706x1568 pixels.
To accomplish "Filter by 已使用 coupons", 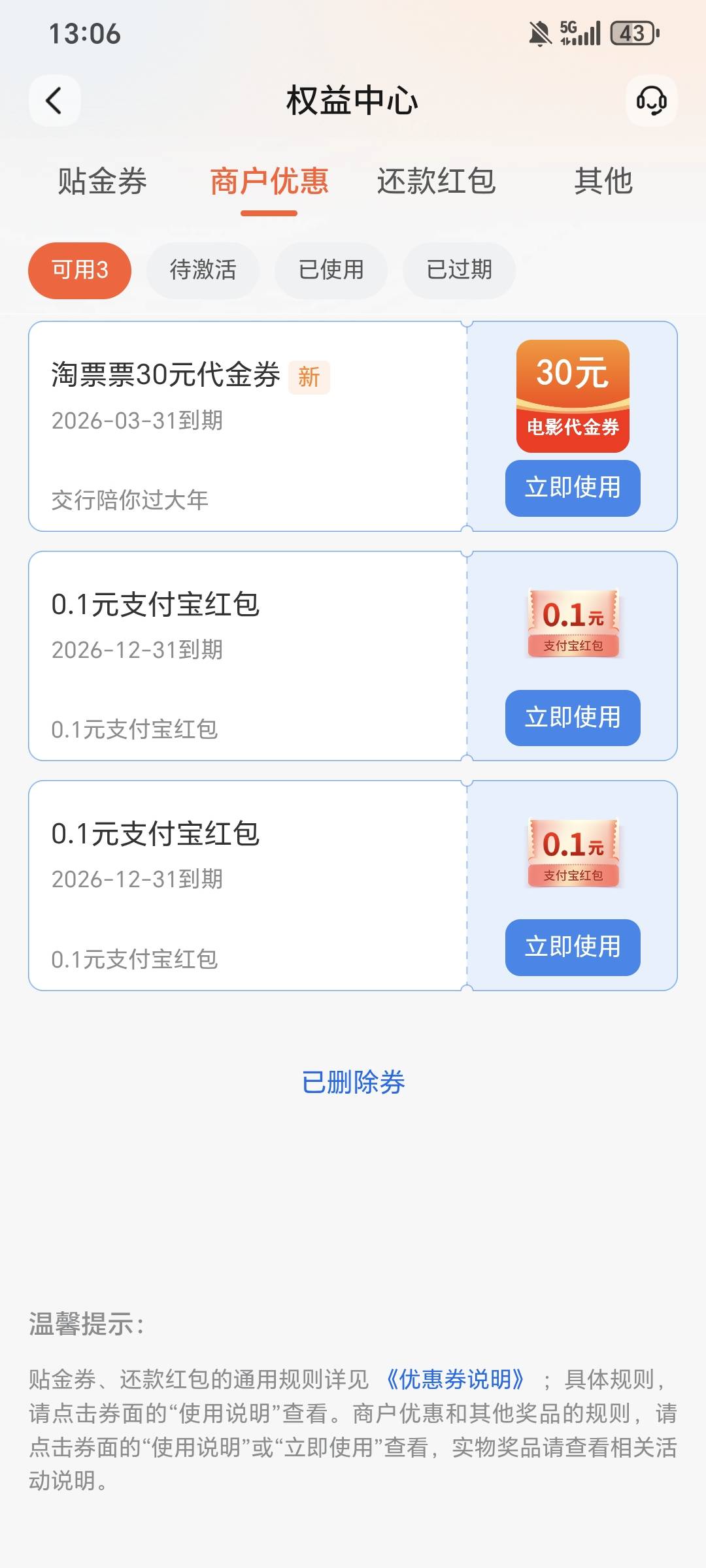I will [x=331, y=270].
